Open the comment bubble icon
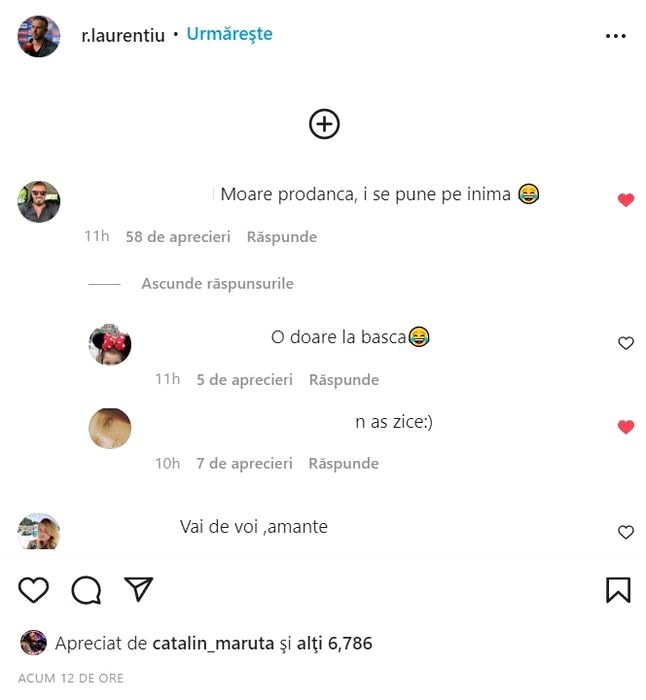Screen dimensions: 646x700 [x=86, y=590]
